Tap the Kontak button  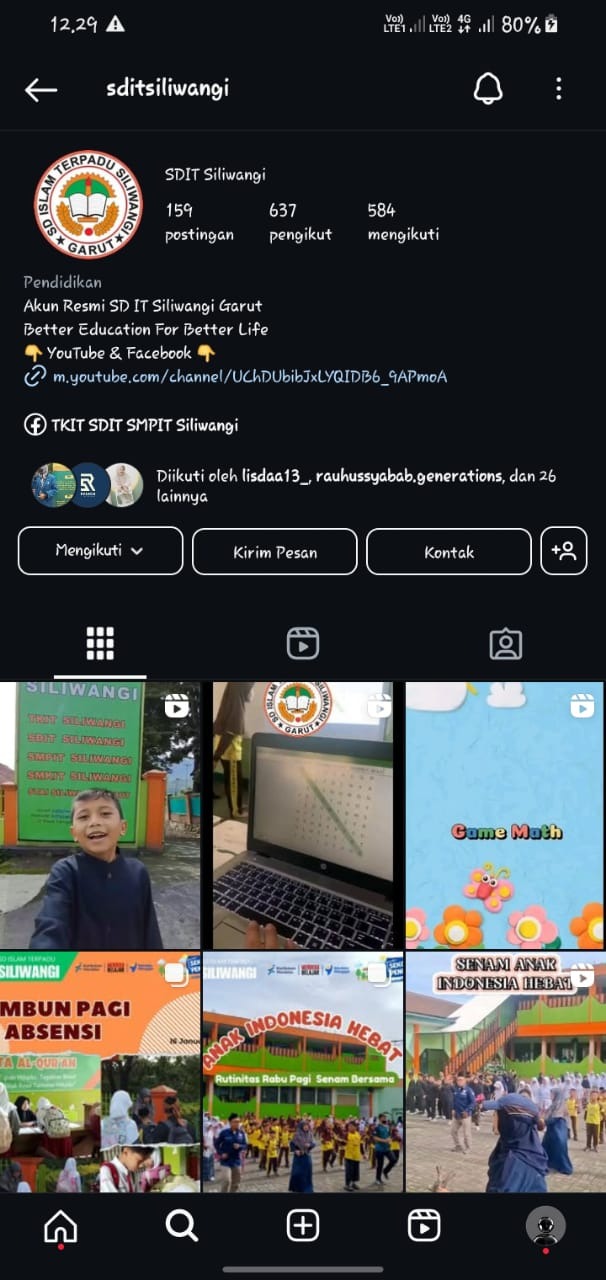click(x=448, y=551)
